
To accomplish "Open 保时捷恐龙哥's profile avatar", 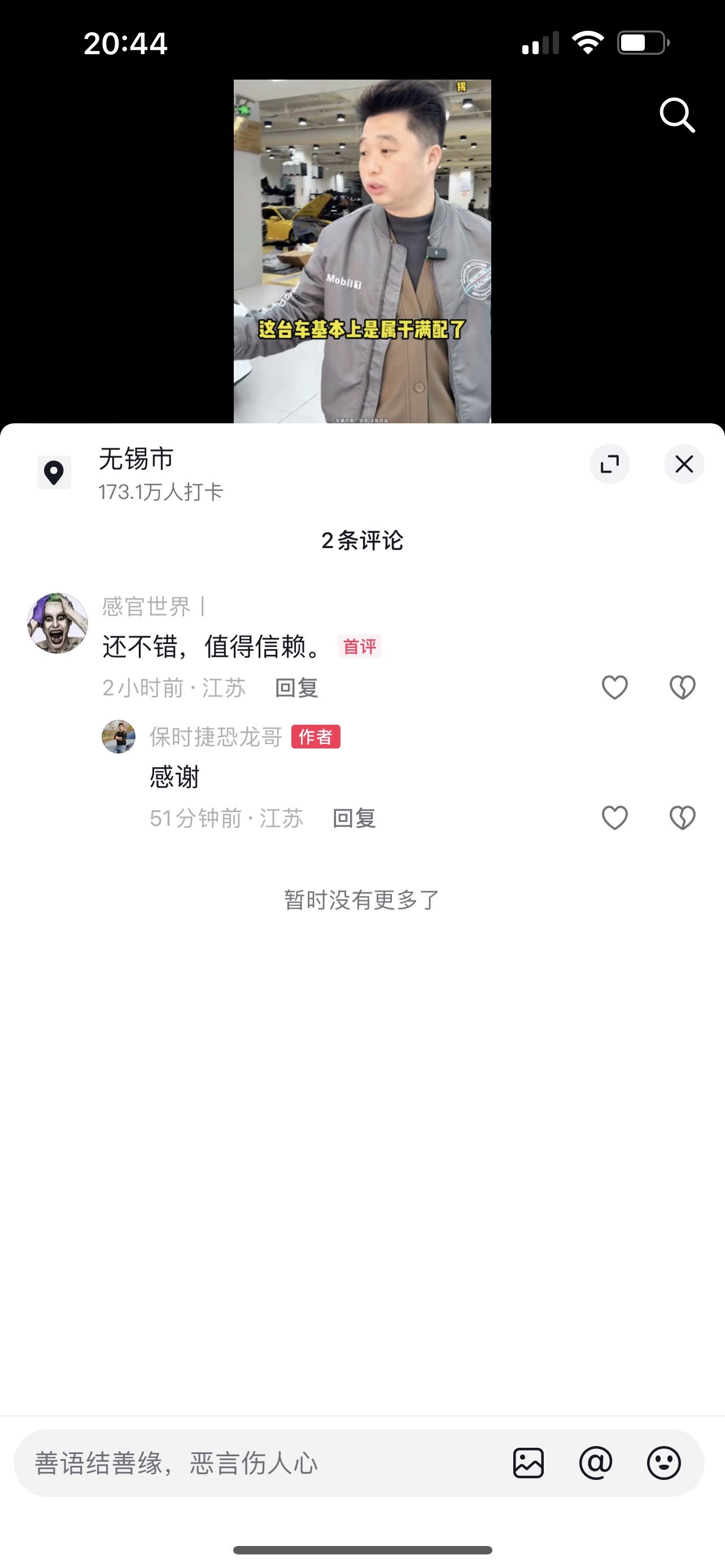I will [x=118, y=737].
